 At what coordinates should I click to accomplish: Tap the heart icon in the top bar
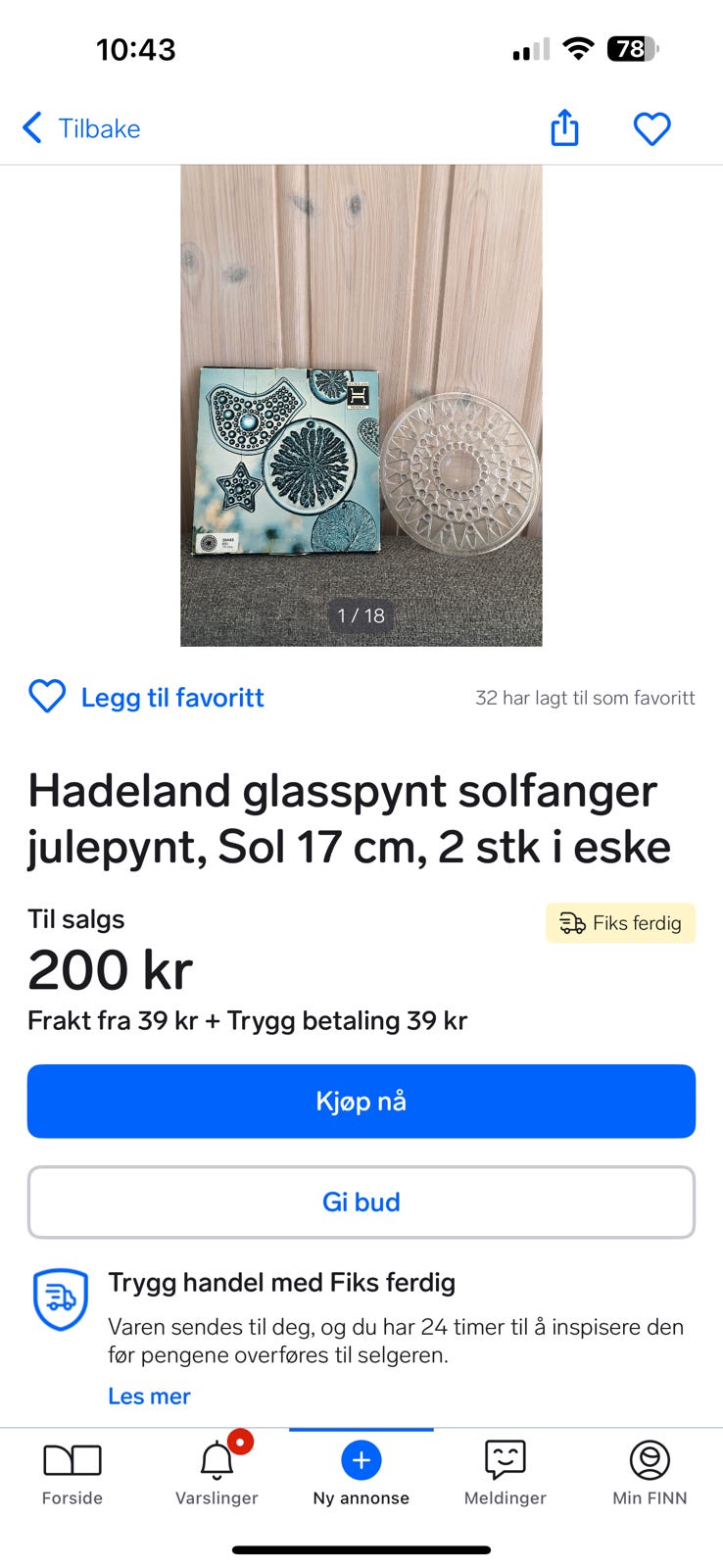pos(651,127)
